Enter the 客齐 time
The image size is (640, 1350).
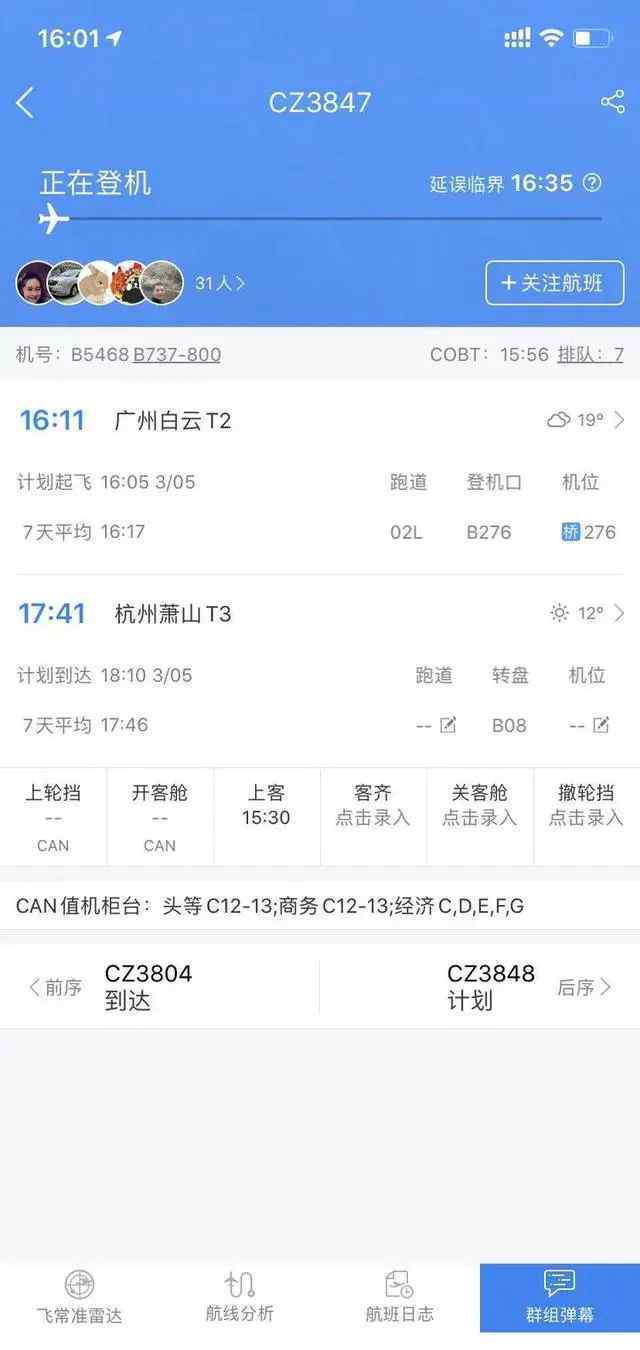(x=373, y=817)
